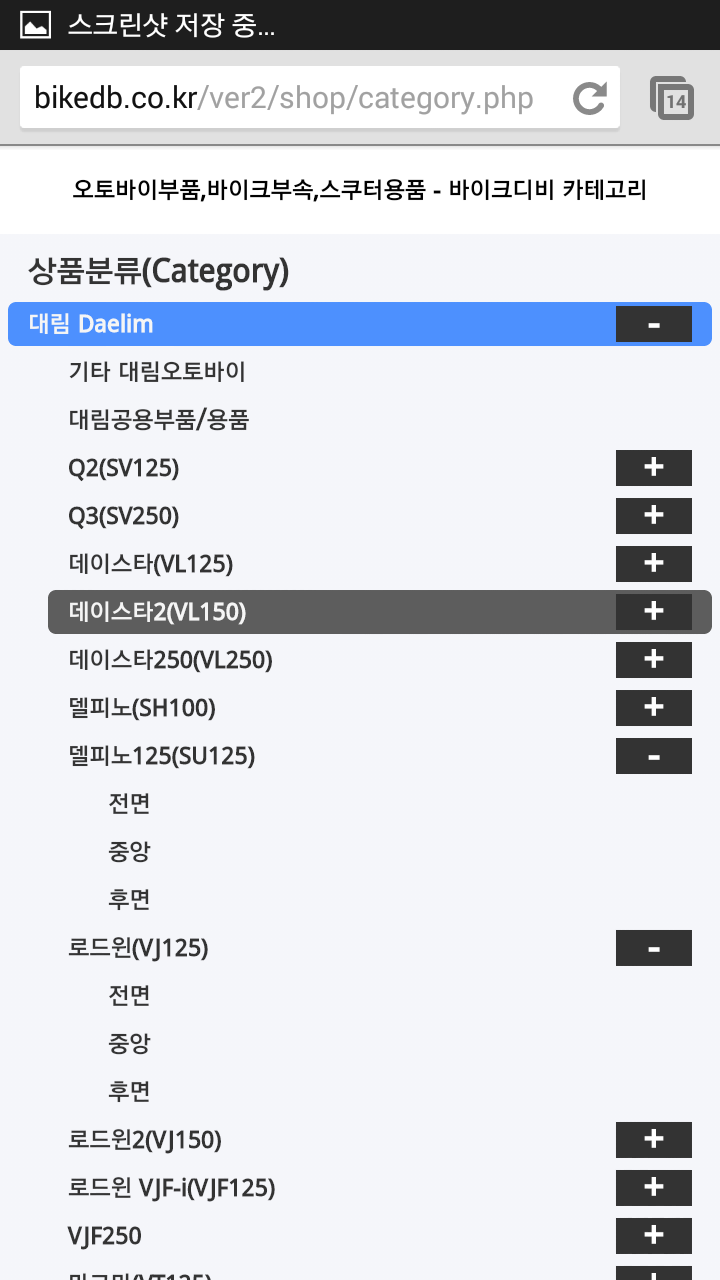Expand the 로드윈 VJF-i(VJF125) subcategory

(x=653, y=1188)
